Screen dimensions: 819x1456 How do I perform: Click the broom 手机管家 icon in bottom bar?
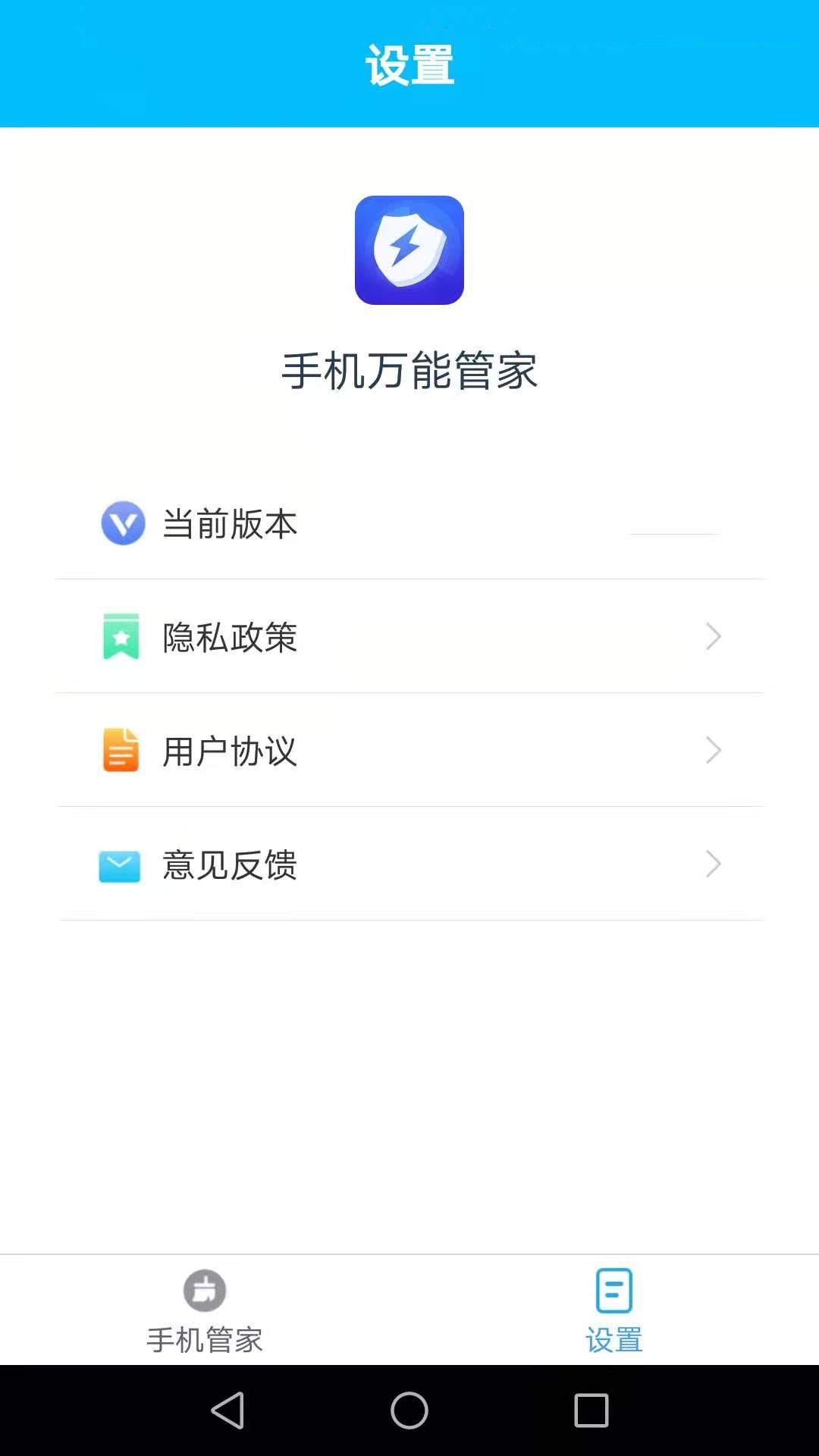tap(203, 1288)
